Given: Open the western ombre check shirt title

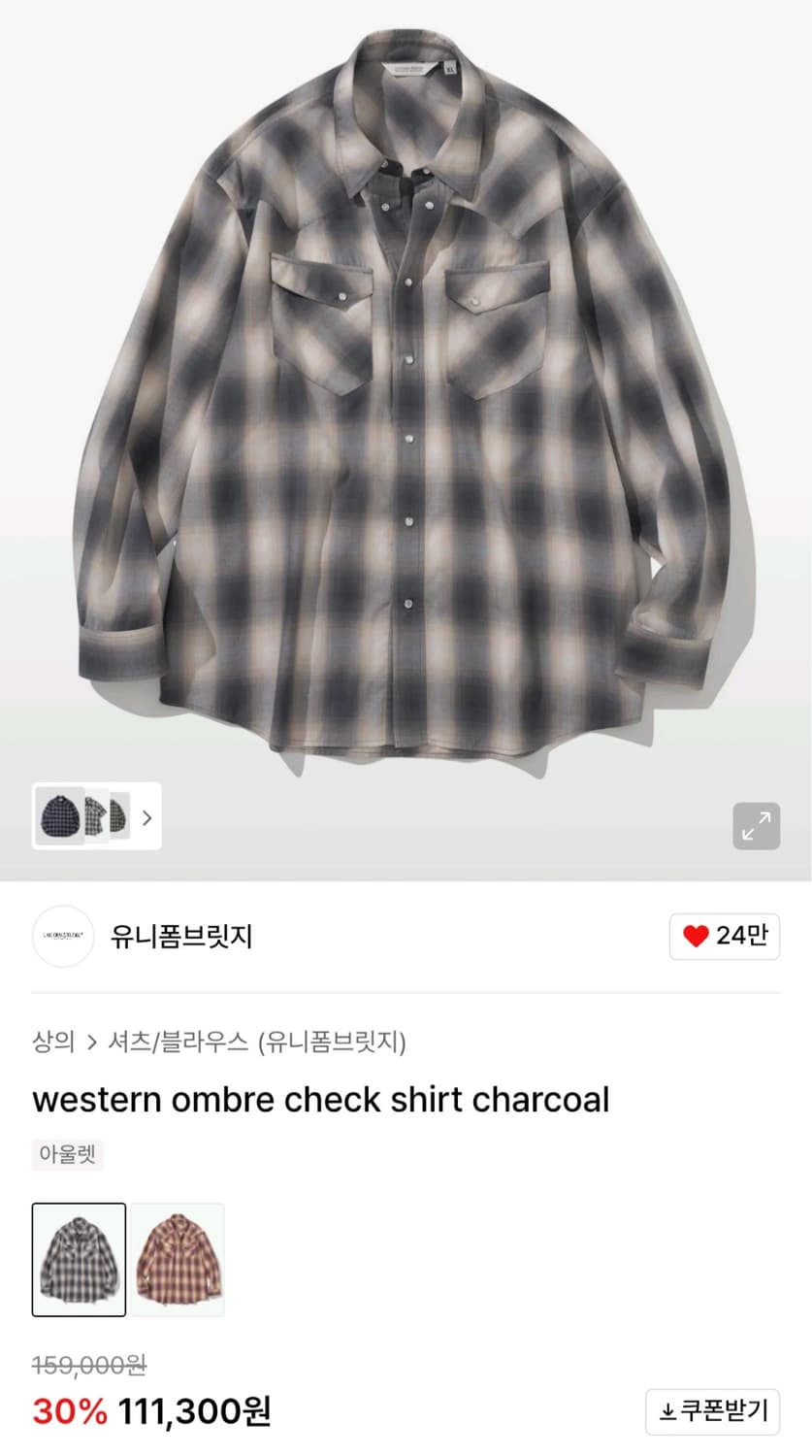Looking at the screenshot, I should [x=320, y=1099].
